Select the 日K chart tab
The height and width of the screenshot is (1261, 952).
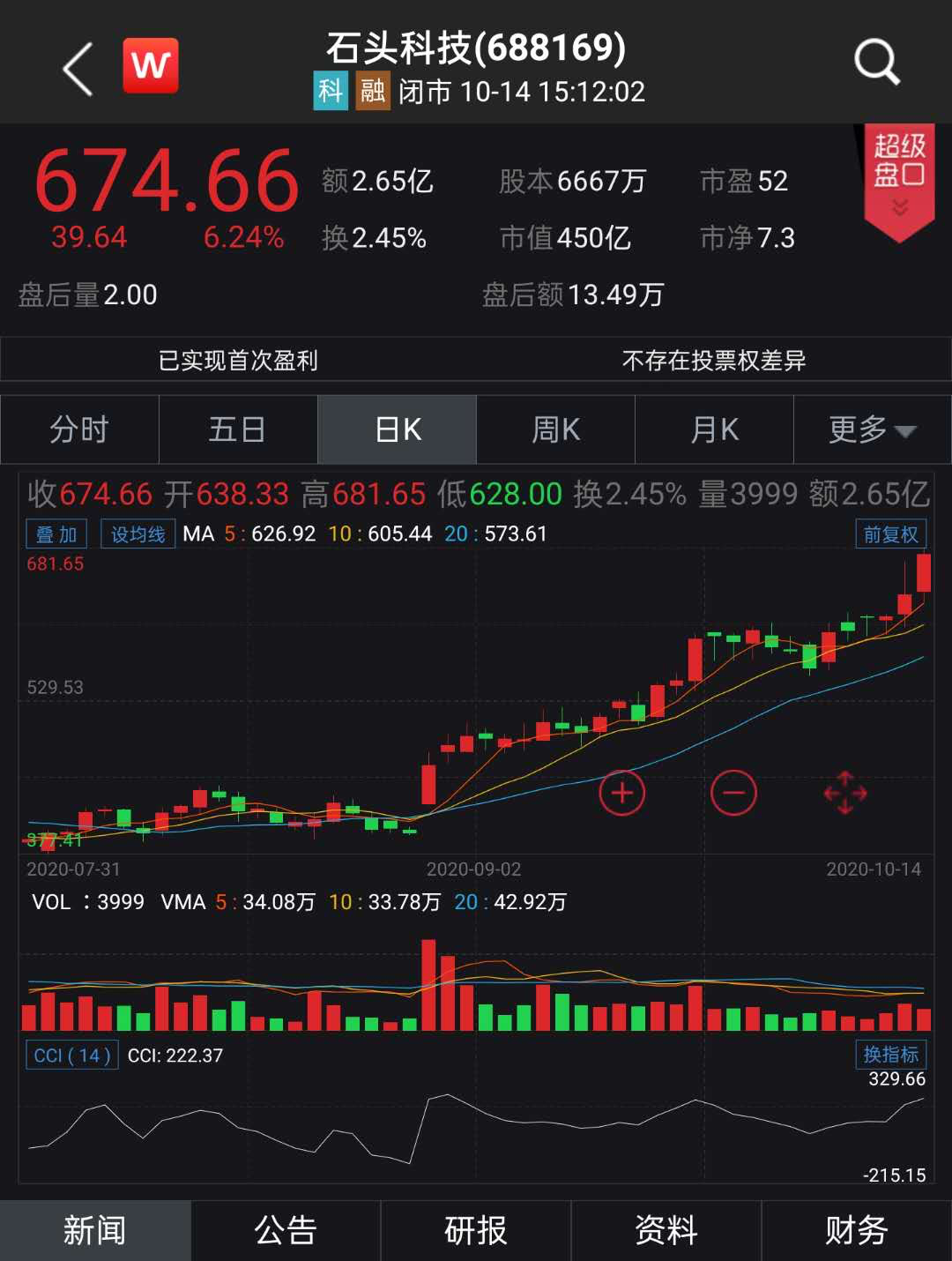[398, 429]
